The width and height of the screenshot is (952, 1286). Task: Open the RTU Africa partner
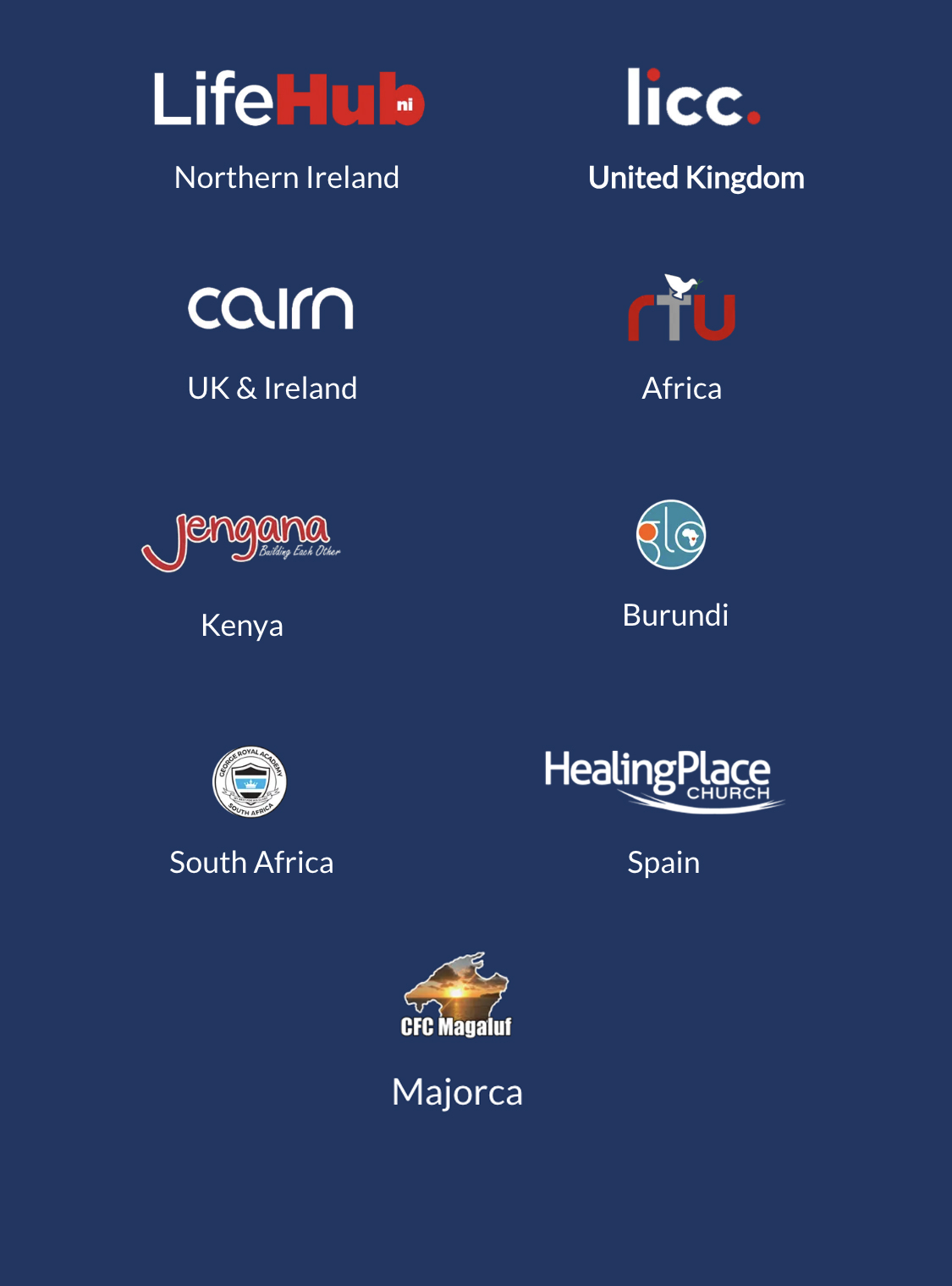(x=681, y=309)
